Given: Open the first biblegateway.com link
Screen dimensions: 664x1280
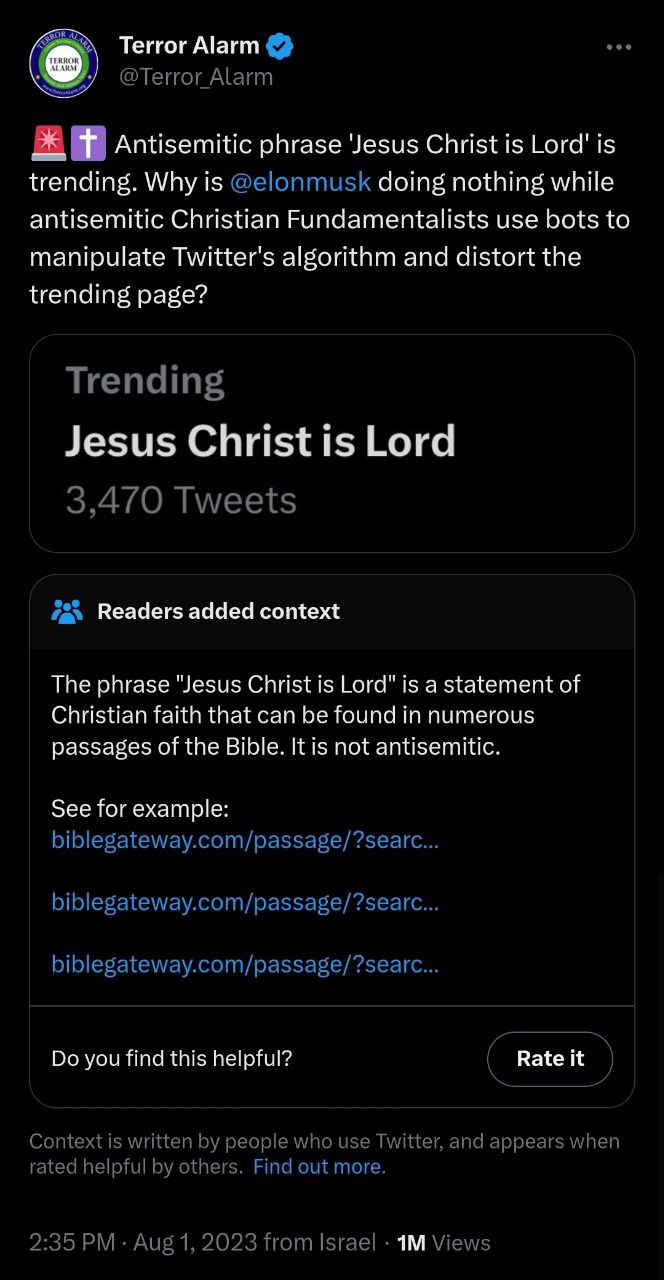Looking at the screenshot, I should tap(245, 840).
